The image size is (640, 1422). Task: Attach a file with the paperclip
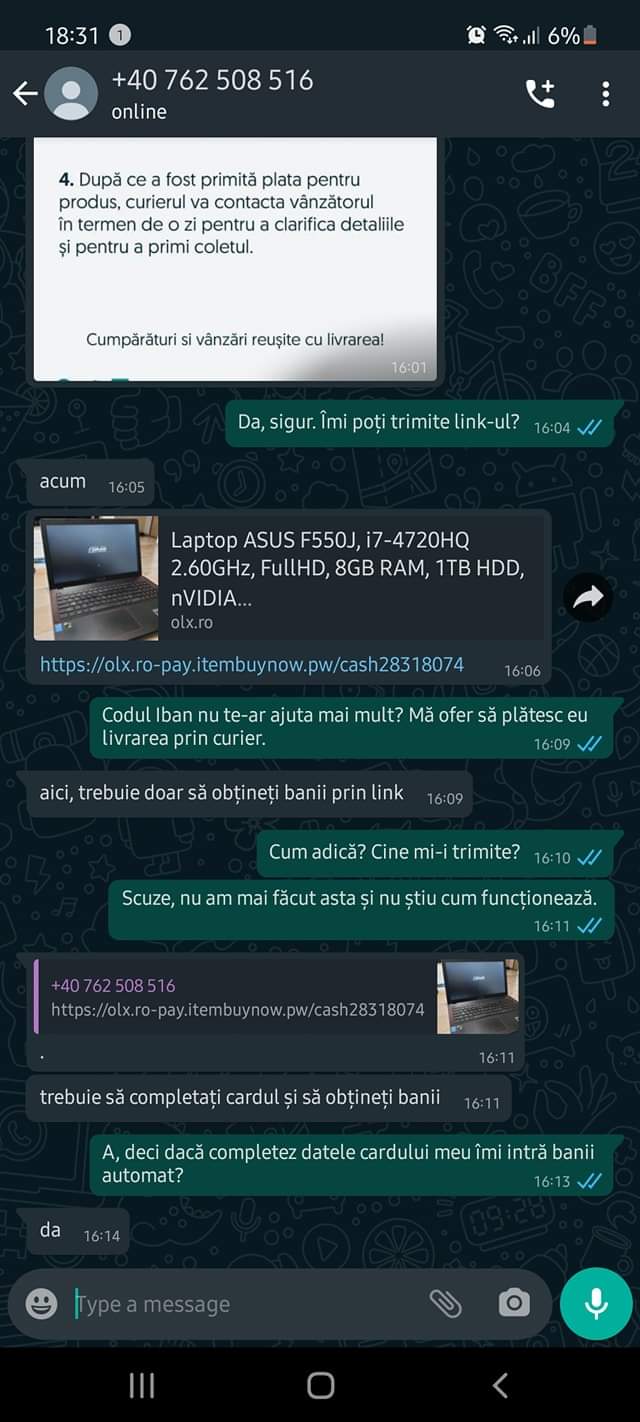(445, 1303)
